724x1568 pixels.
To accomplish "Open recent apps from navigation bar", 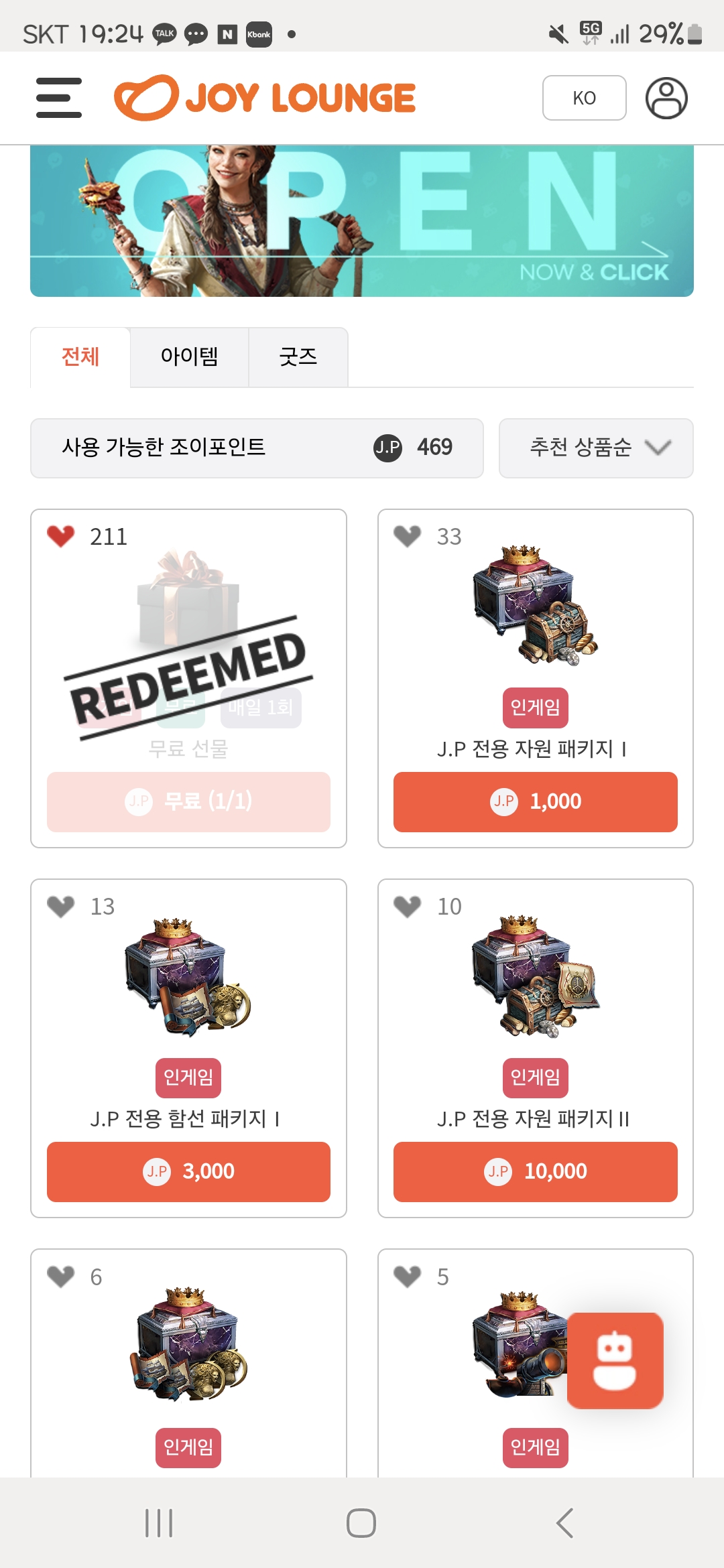I will click(x=159, y=1522).
